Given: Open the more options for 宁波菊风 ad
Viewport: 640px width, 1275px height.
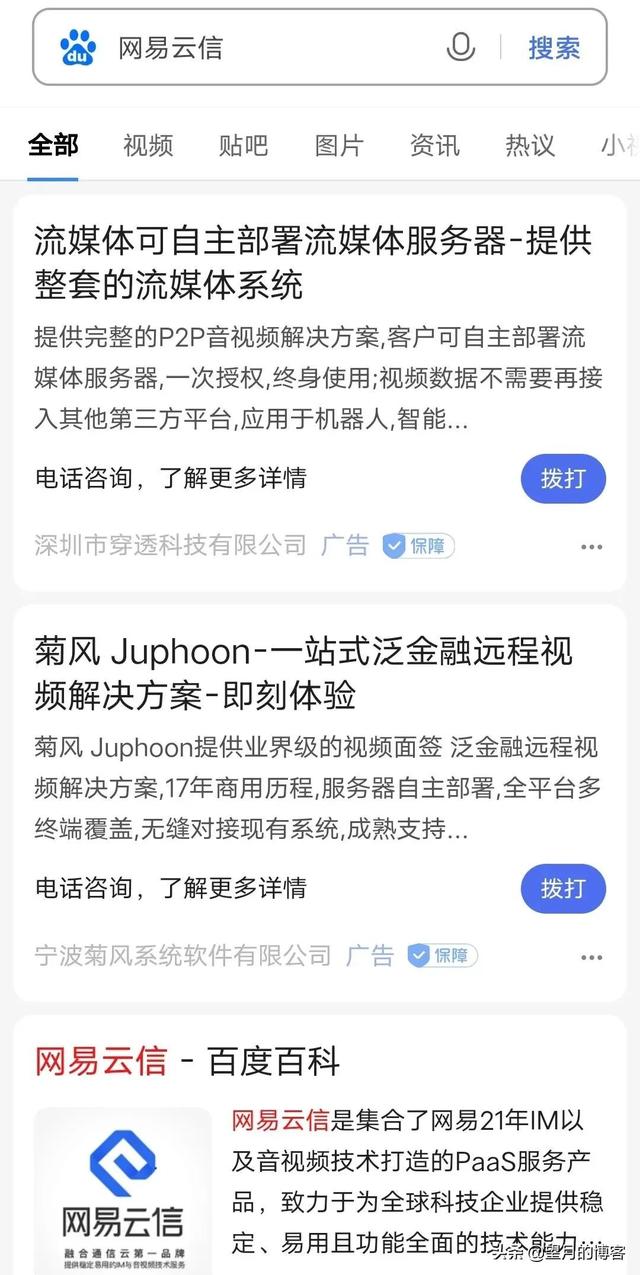Looking at the screenshot, I should tap(592, 957).
